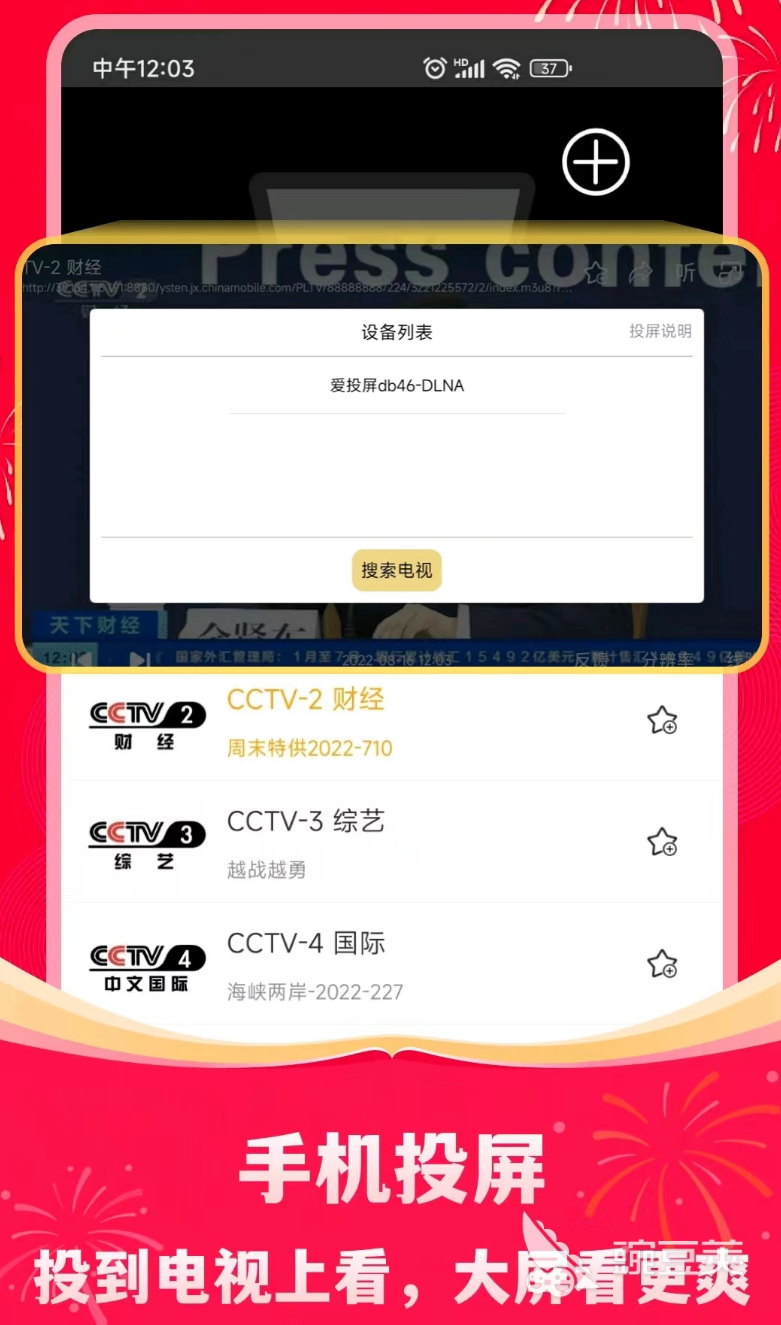Viewport: 781px width, 1325px height.
Task: Select the CCTV-4 国际 channel entry
Action: (305, 943)
